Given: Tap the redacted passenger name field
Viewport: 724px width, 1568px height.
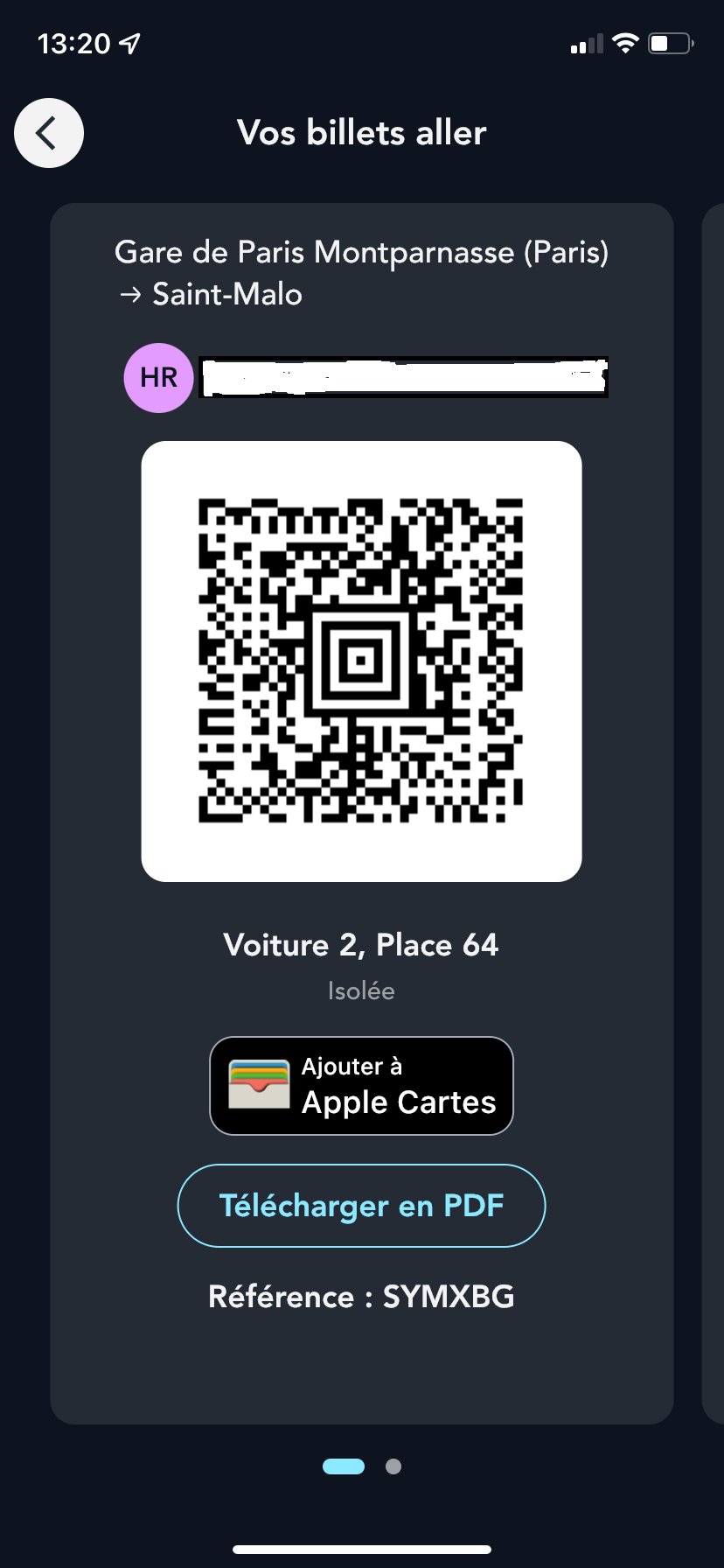Looking at the screenshot, I should (x=402, y=377).
